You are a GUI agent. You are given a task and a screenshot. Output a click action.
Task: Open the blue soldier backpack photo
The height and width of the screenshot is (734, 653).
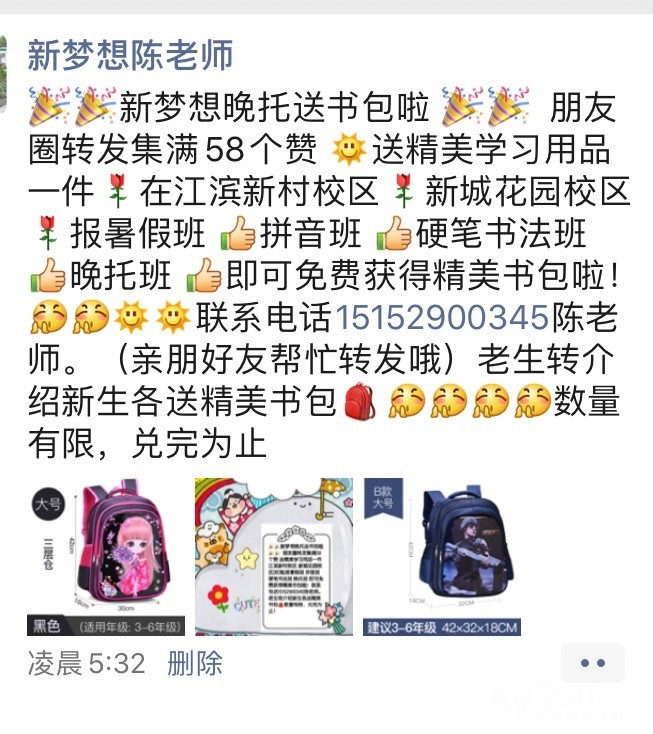pos(442,556)
